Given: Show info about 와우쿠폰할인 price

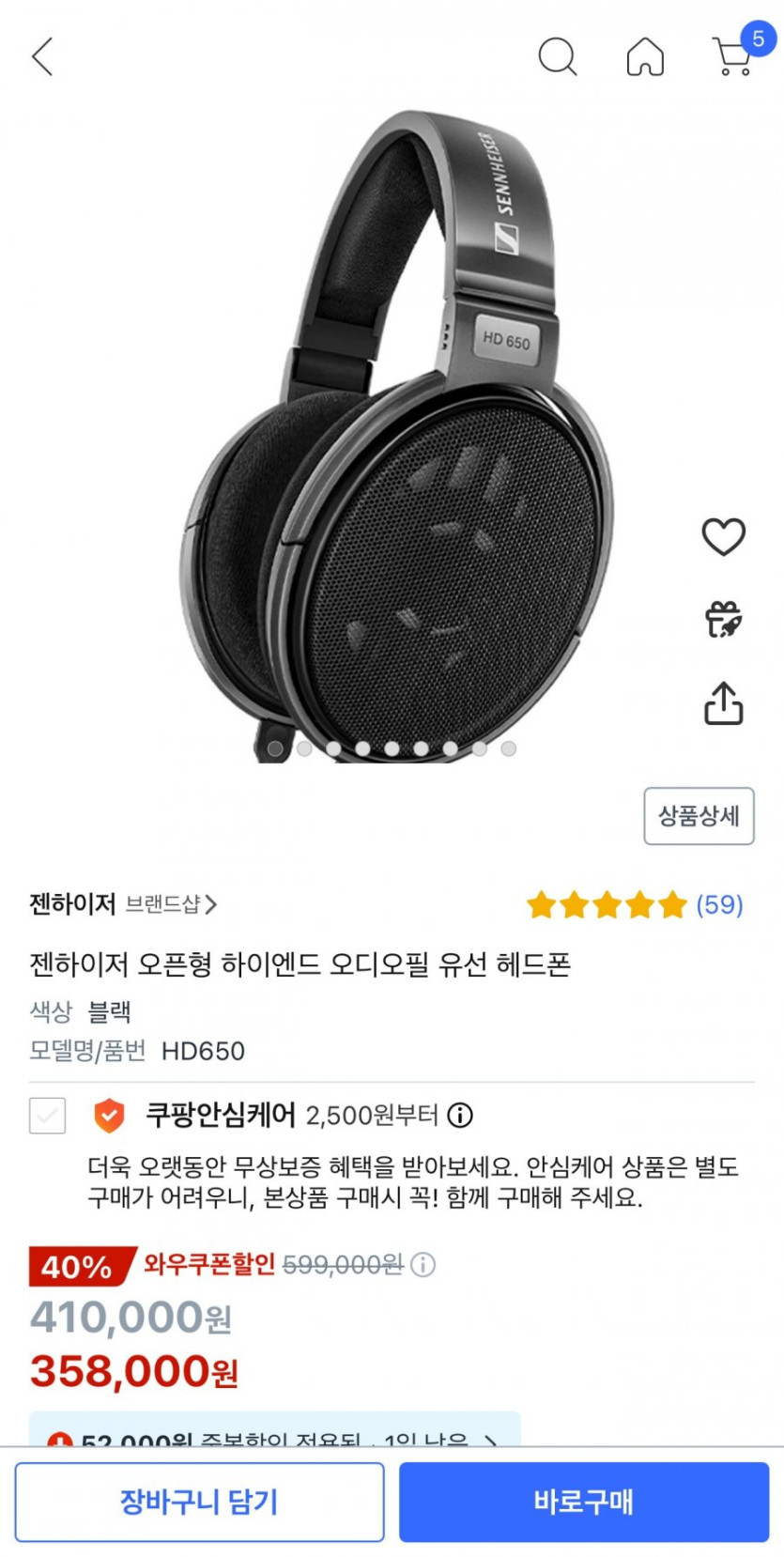Looking at the screenshot, I should click(x=423, y=1265).
